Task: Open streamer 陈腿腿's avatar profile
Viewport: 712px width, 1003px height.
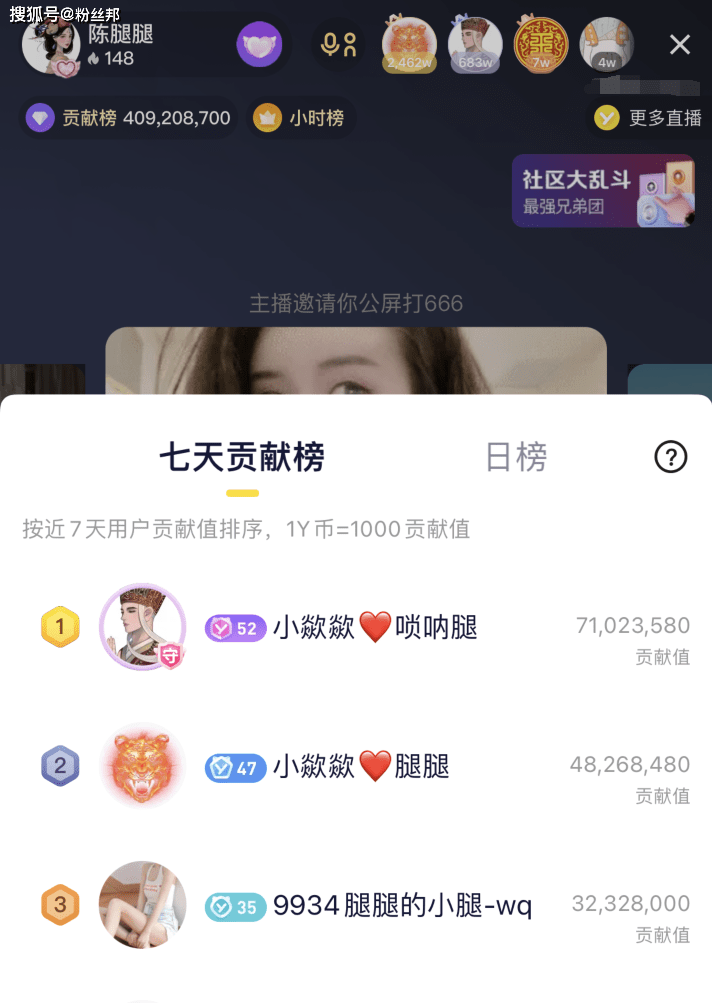Action: tap(50, 45)
